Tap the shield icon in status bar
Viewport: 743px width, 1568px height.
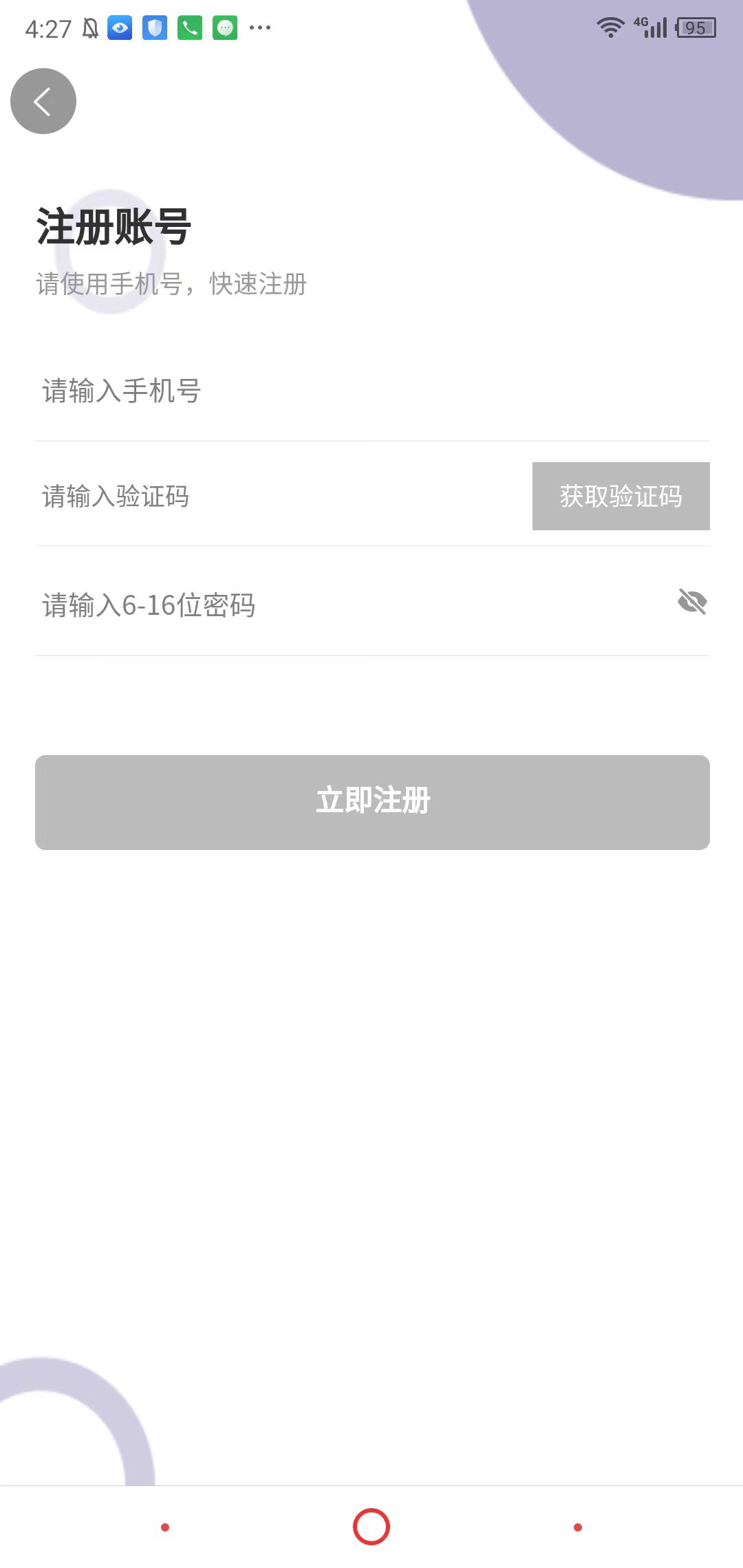(x=155, y=28)
